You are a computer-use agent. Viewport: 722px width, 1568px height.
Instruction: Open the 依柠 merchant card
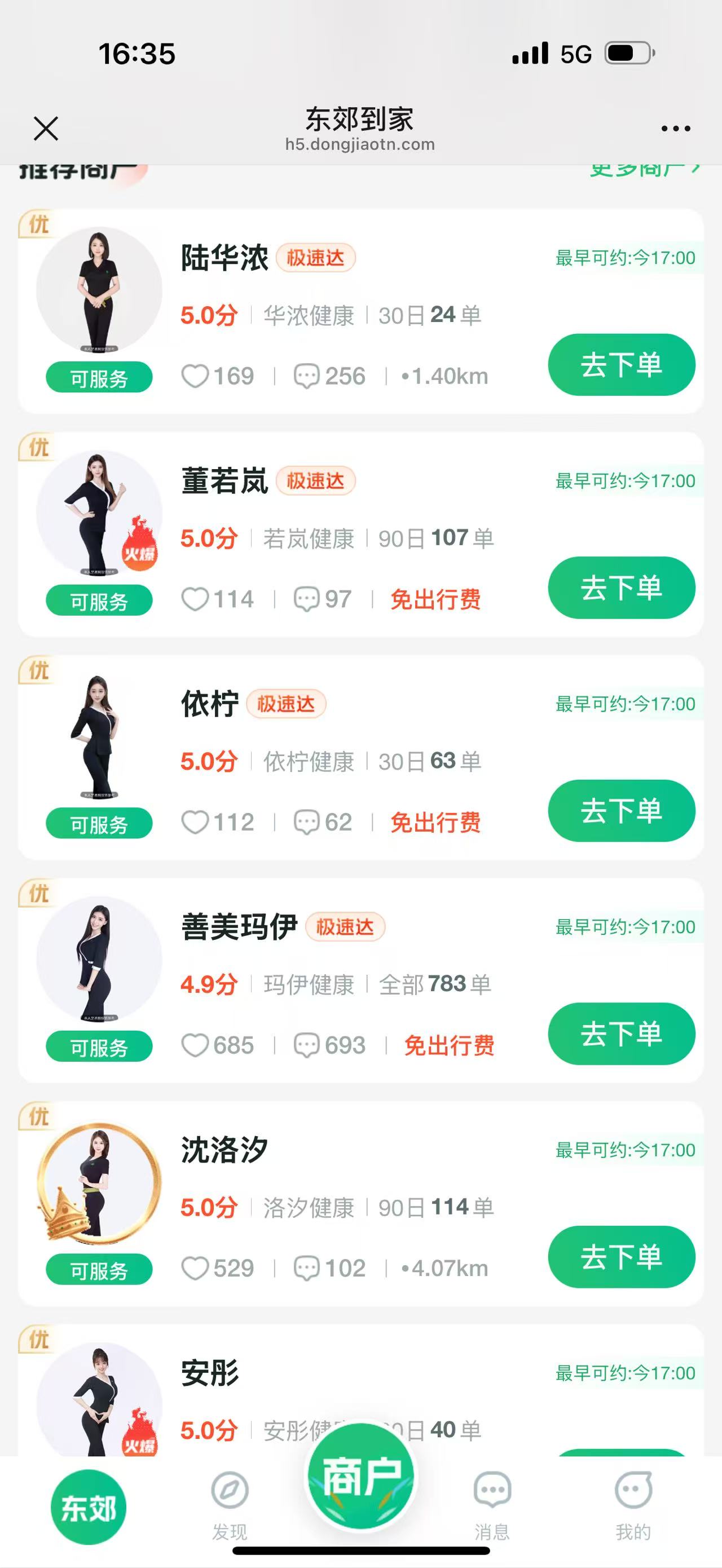209,704
